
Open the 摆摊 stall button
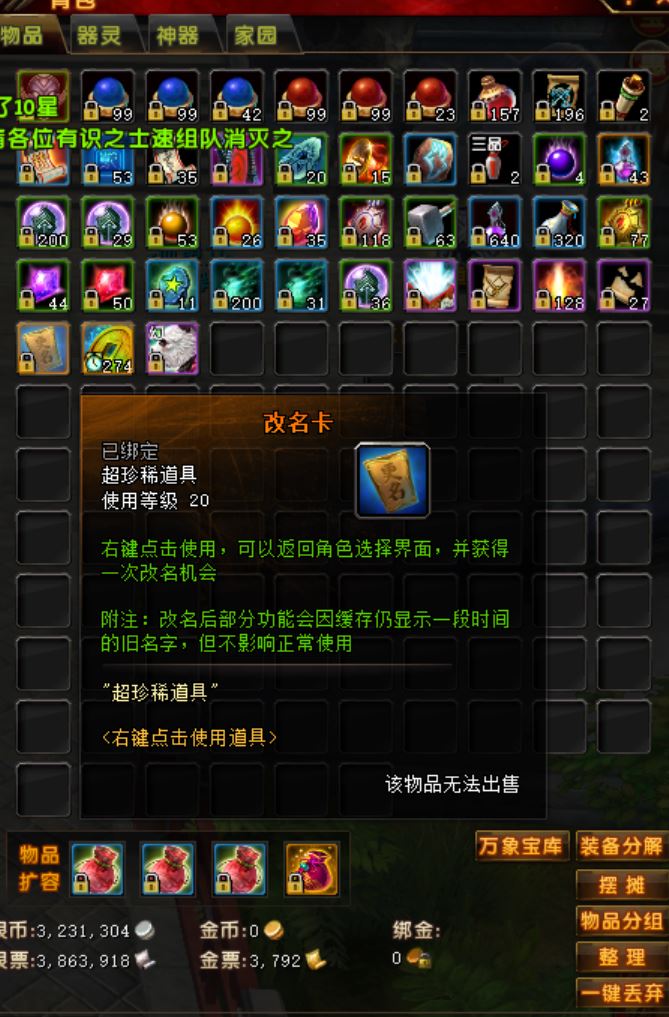pos(621,884)
